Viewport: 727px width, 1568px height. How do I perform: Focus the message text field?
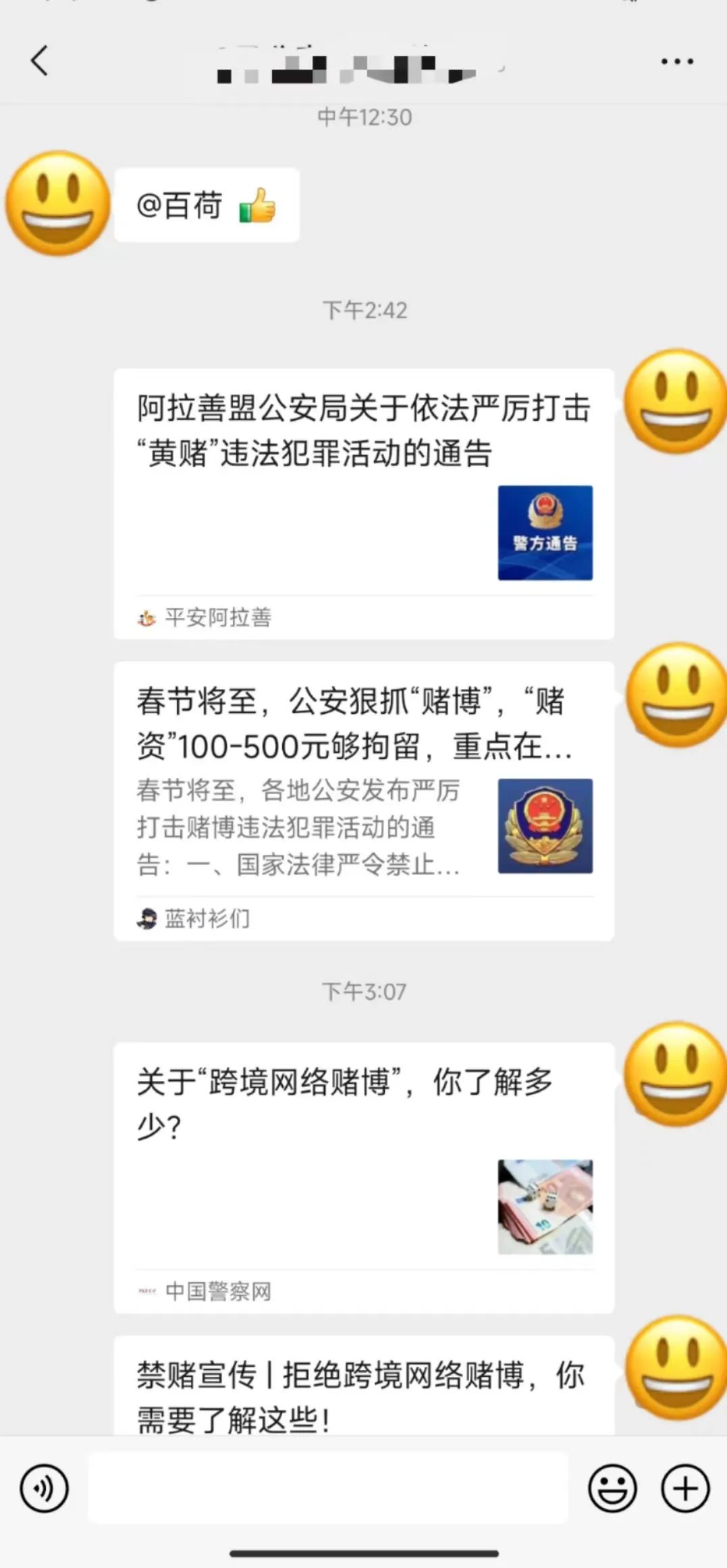coord(328,1488)
